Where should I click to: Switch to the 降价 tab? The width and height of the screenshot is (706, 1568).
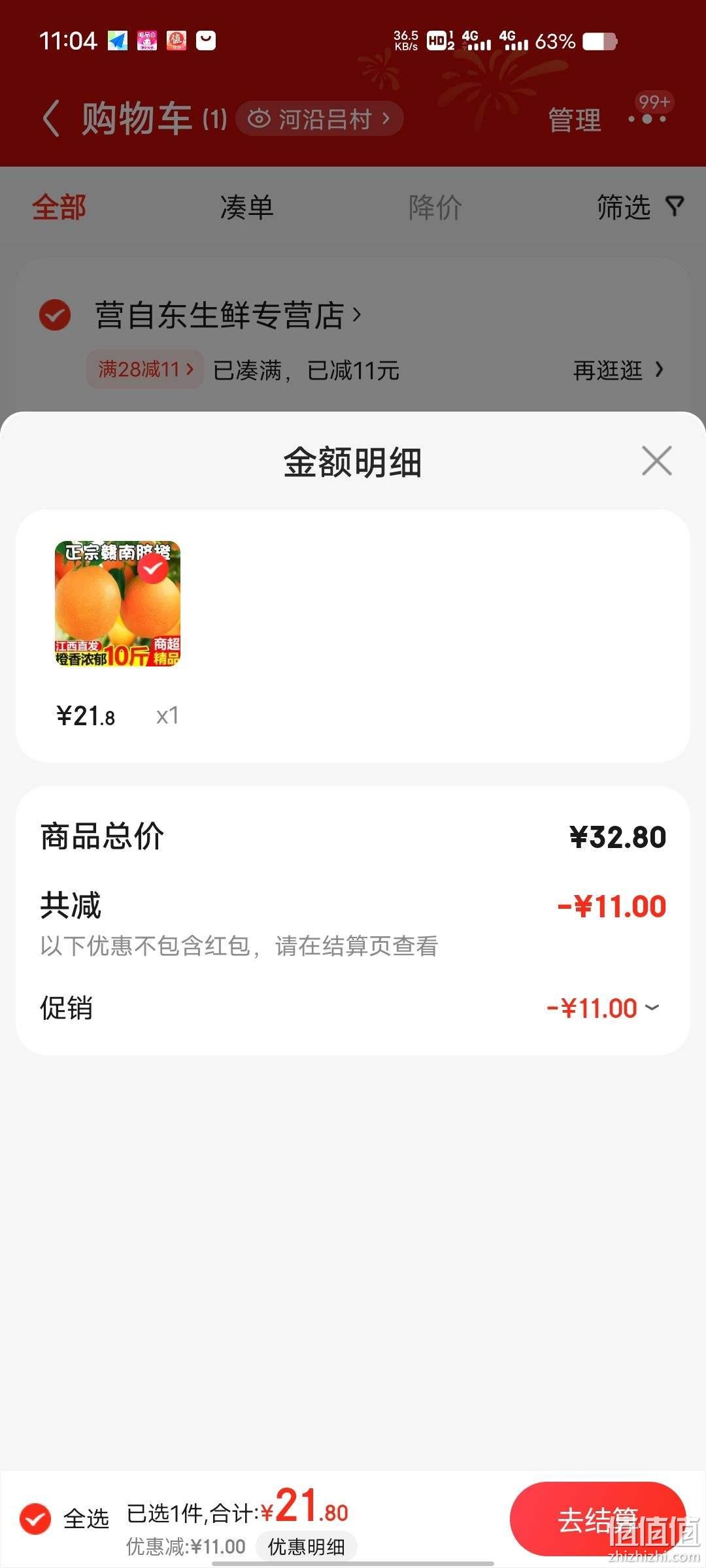[x=435, y=208]
